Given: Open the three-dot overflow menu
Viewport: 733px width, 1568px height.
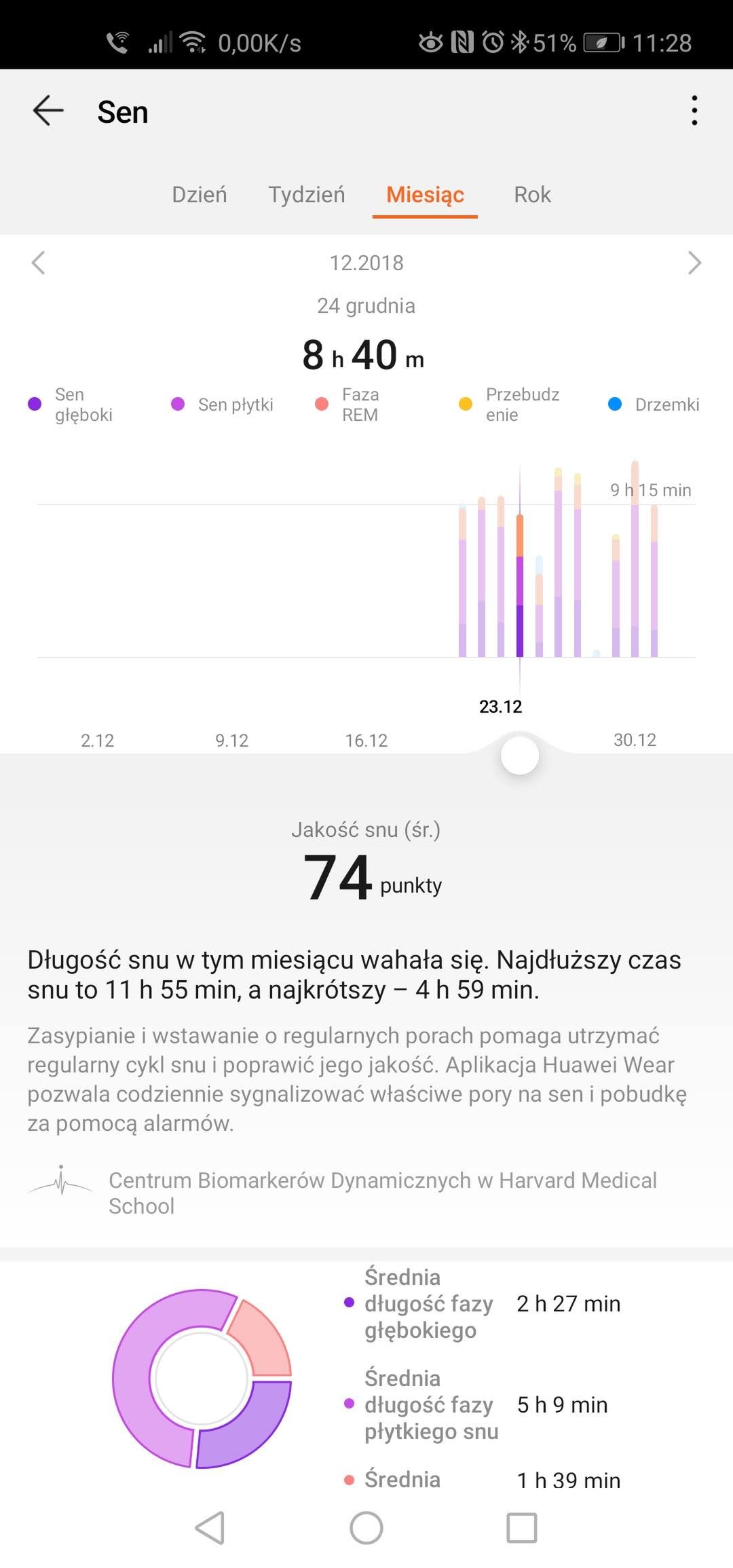Looking at the screenshot, I should tap(694, 111).
